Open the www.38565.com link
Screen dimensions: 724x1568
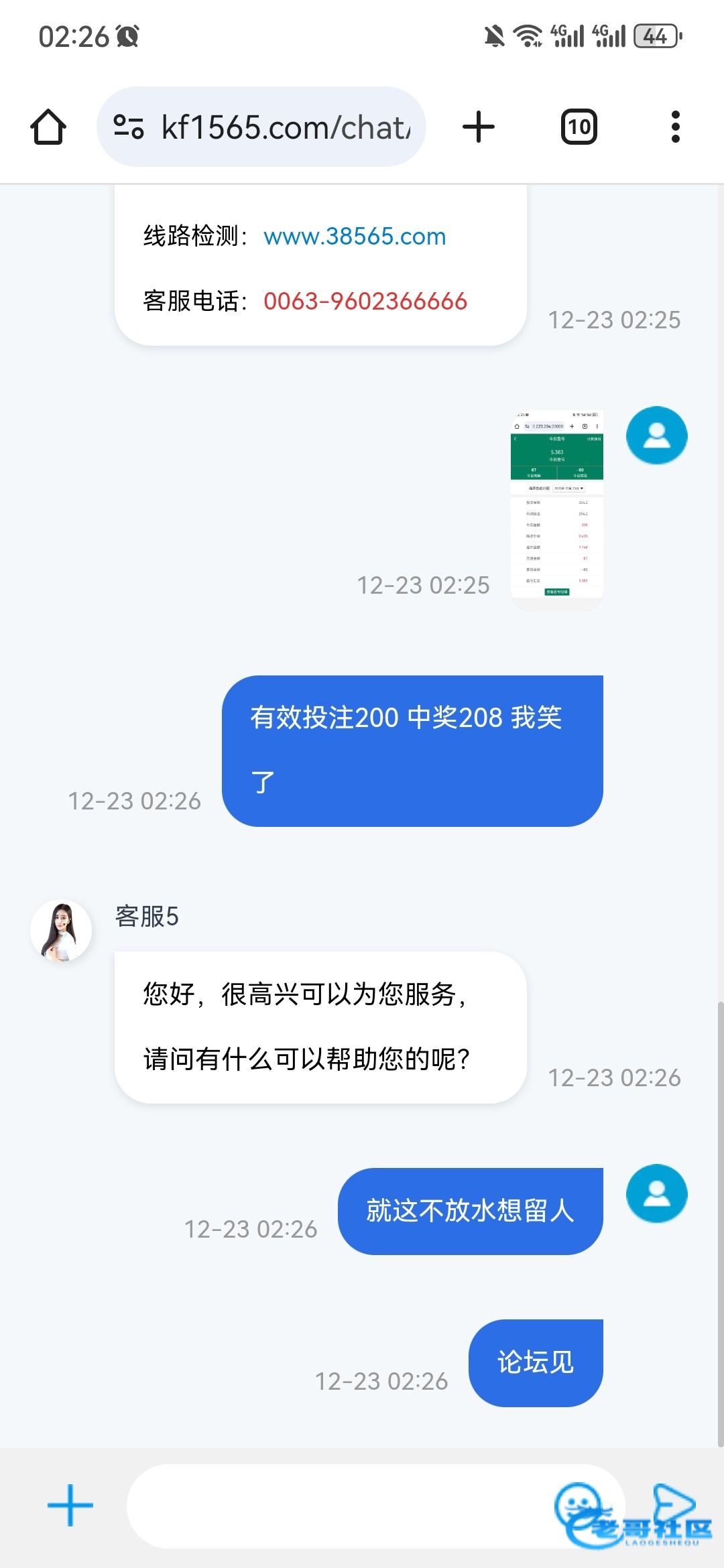(355, 237)
